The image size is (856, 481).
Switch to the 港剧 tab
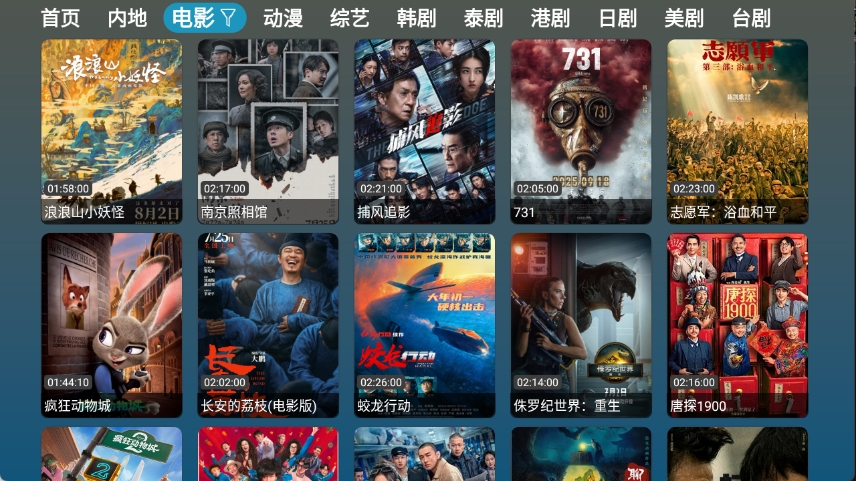coord(550,18)
